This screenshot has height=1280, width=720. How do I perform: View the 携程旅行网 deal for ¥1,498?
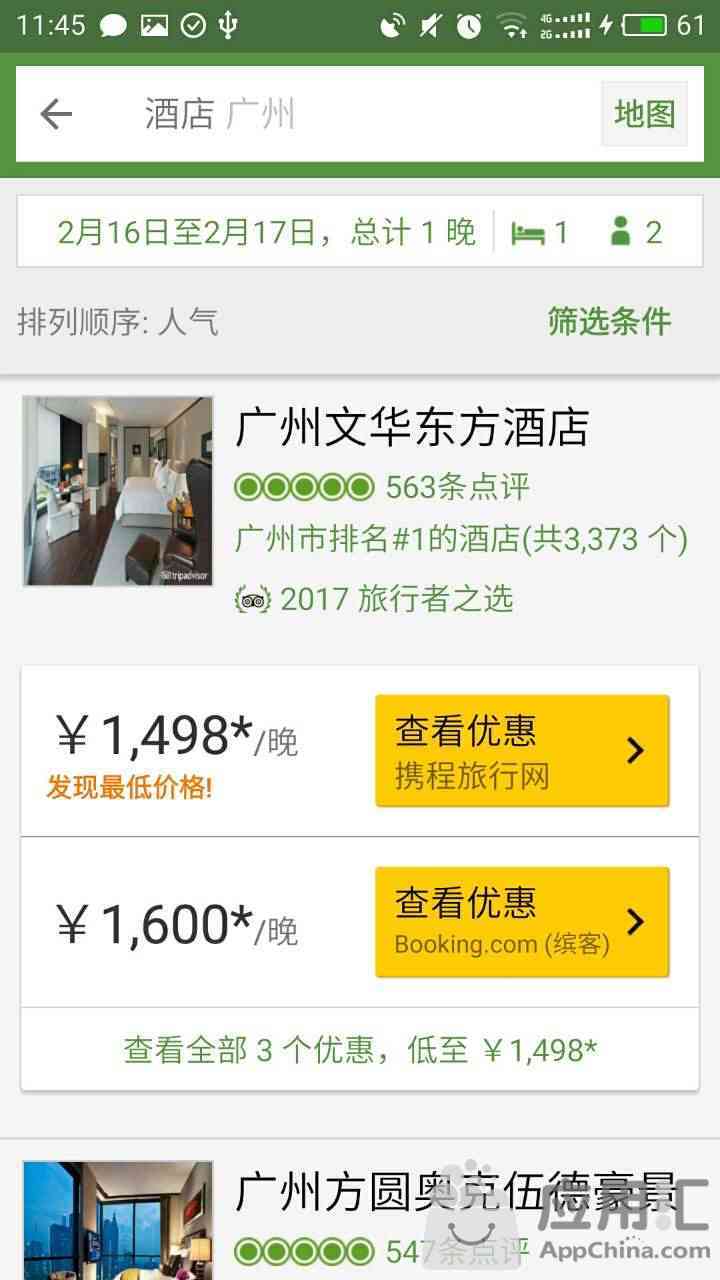(x=522, y=750)
